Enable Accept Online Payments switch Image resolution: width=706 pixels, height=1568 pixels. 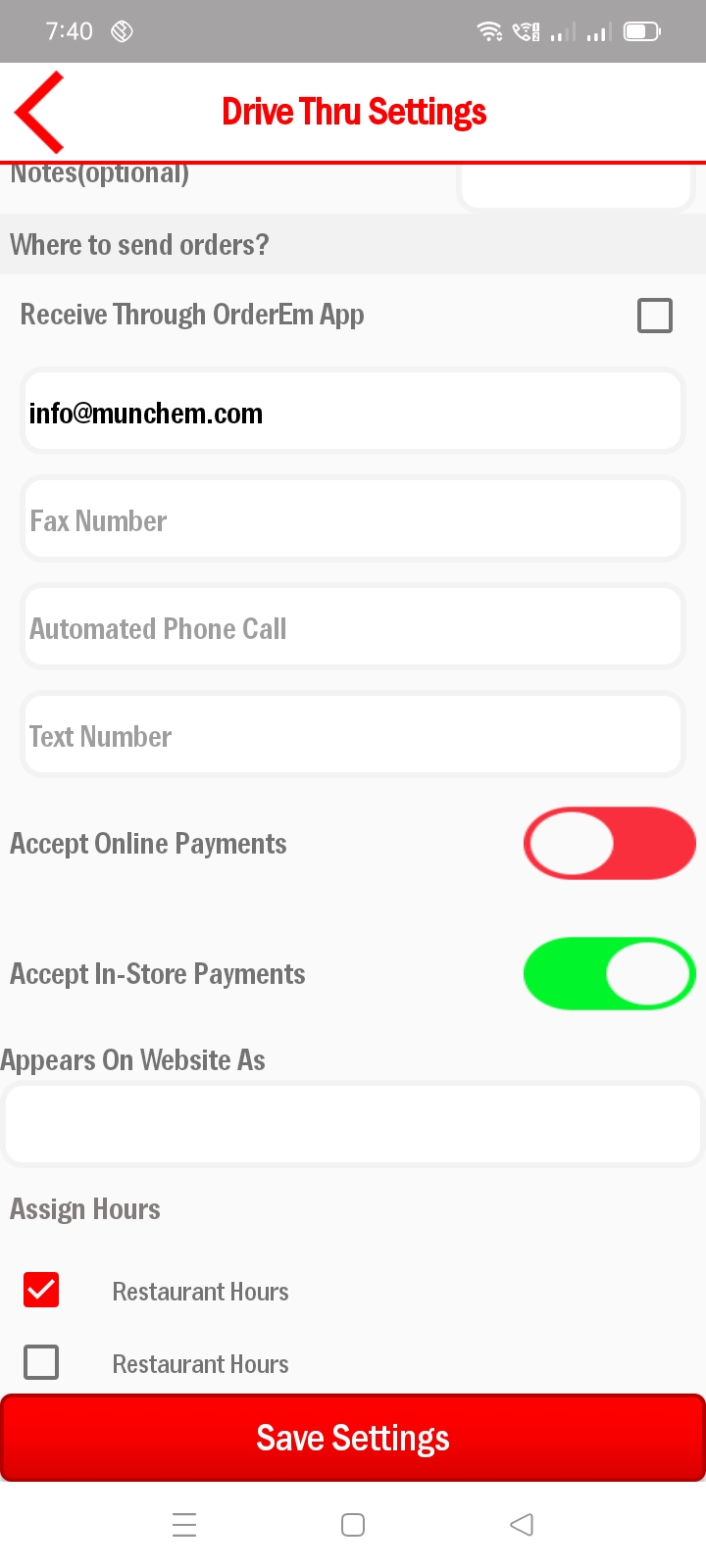609,844
